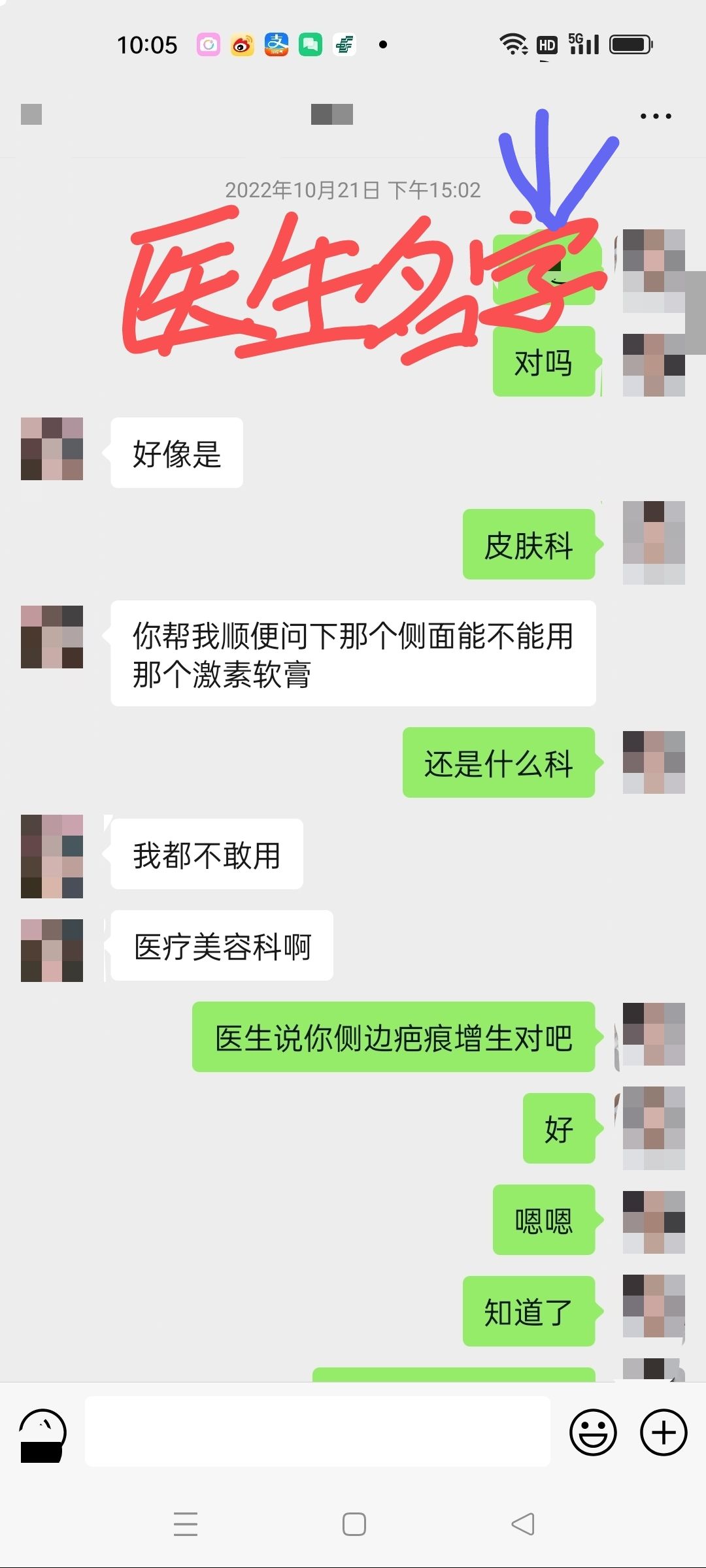Viewport: 706px width, 1568px height.
Task: Open contact avatar beside 好像是 message
Action: pyautogui.click(x=52, y=449)
